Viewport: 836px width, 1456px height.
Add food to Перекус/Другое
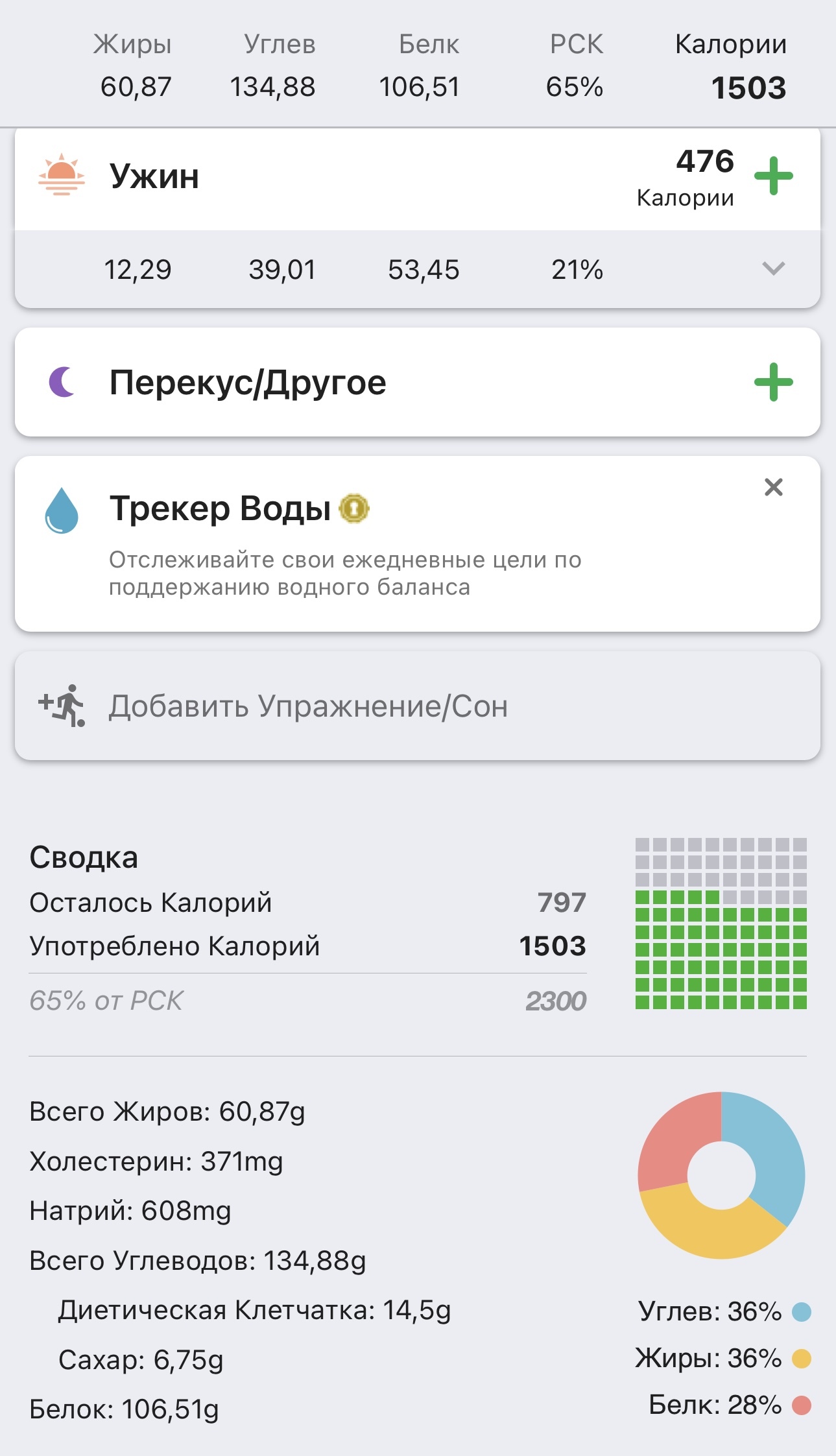pos(773,382)
